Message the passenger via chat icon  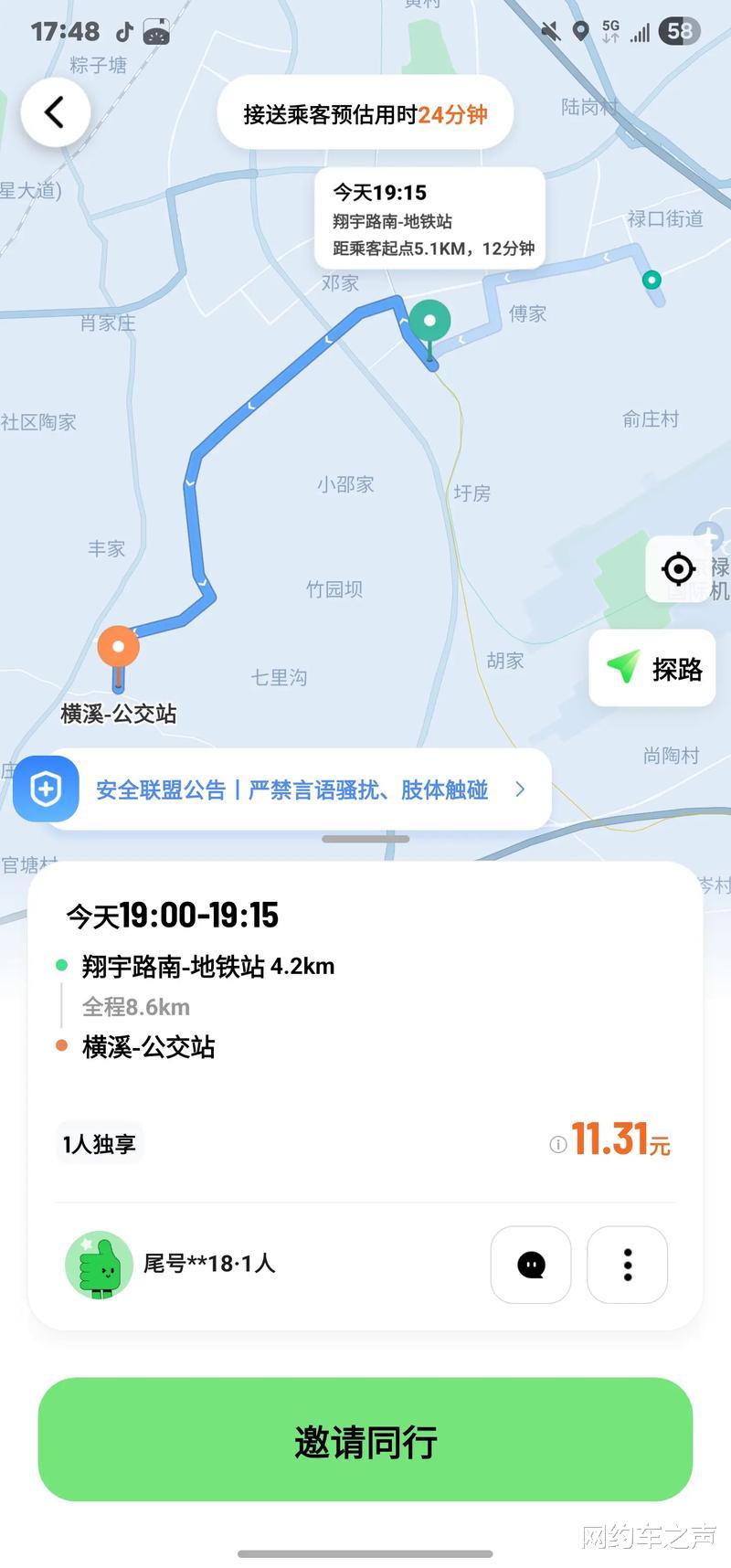coord(531,1265)
